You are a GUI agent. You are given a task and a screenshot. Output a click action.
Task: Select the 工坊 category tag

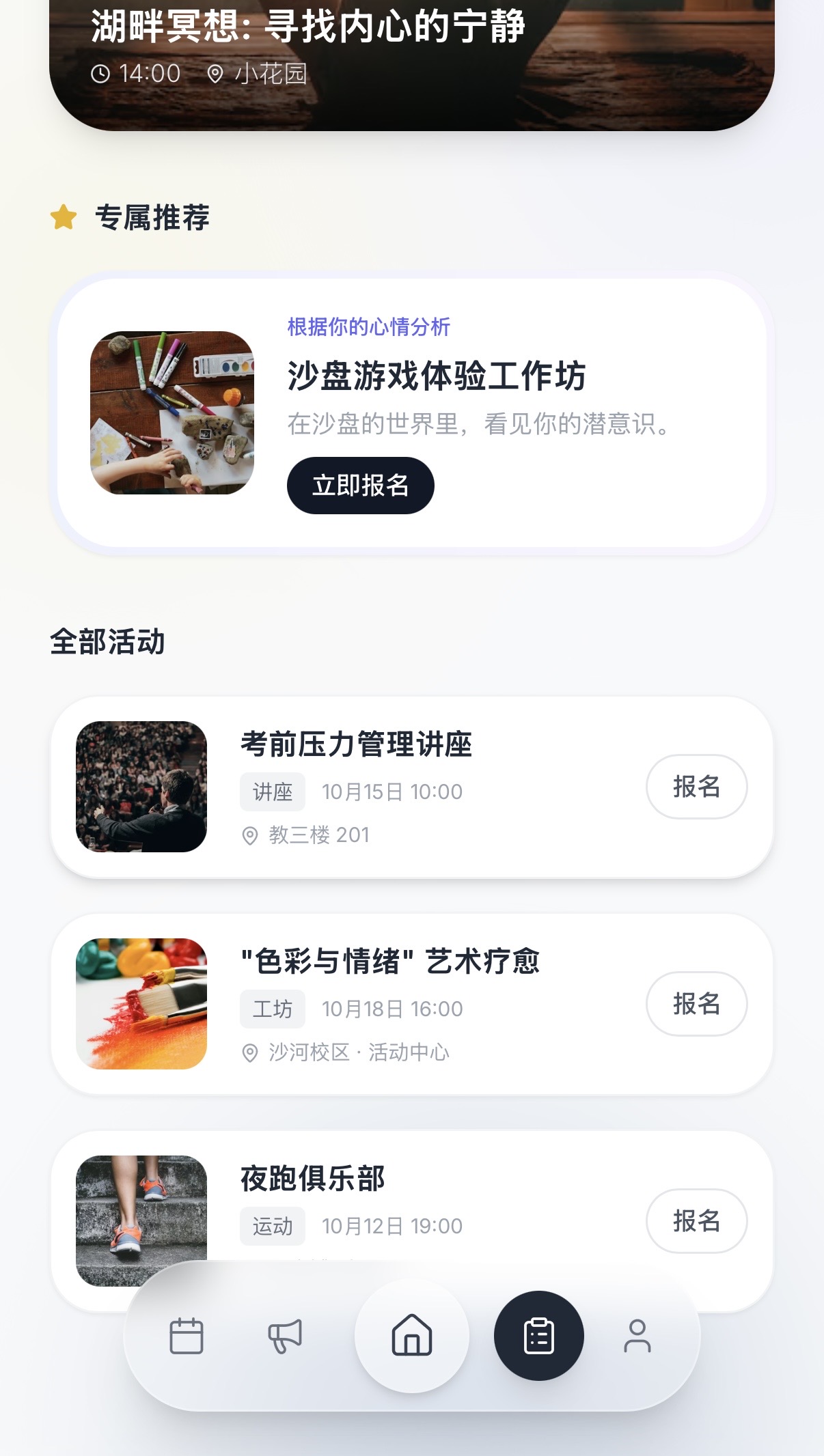pos(272,1009)
